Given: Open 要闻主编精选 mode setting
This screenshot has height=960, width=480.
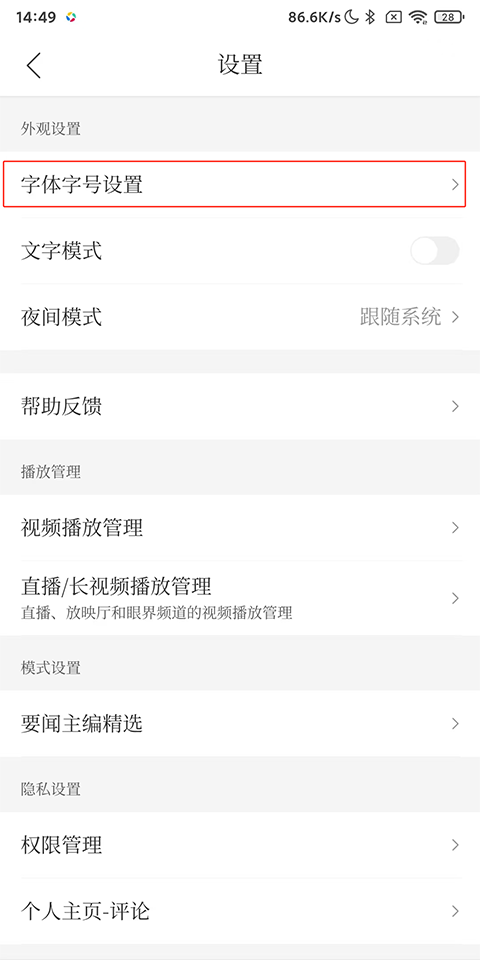Looking at the screenshot, I should tap(240, 724).
